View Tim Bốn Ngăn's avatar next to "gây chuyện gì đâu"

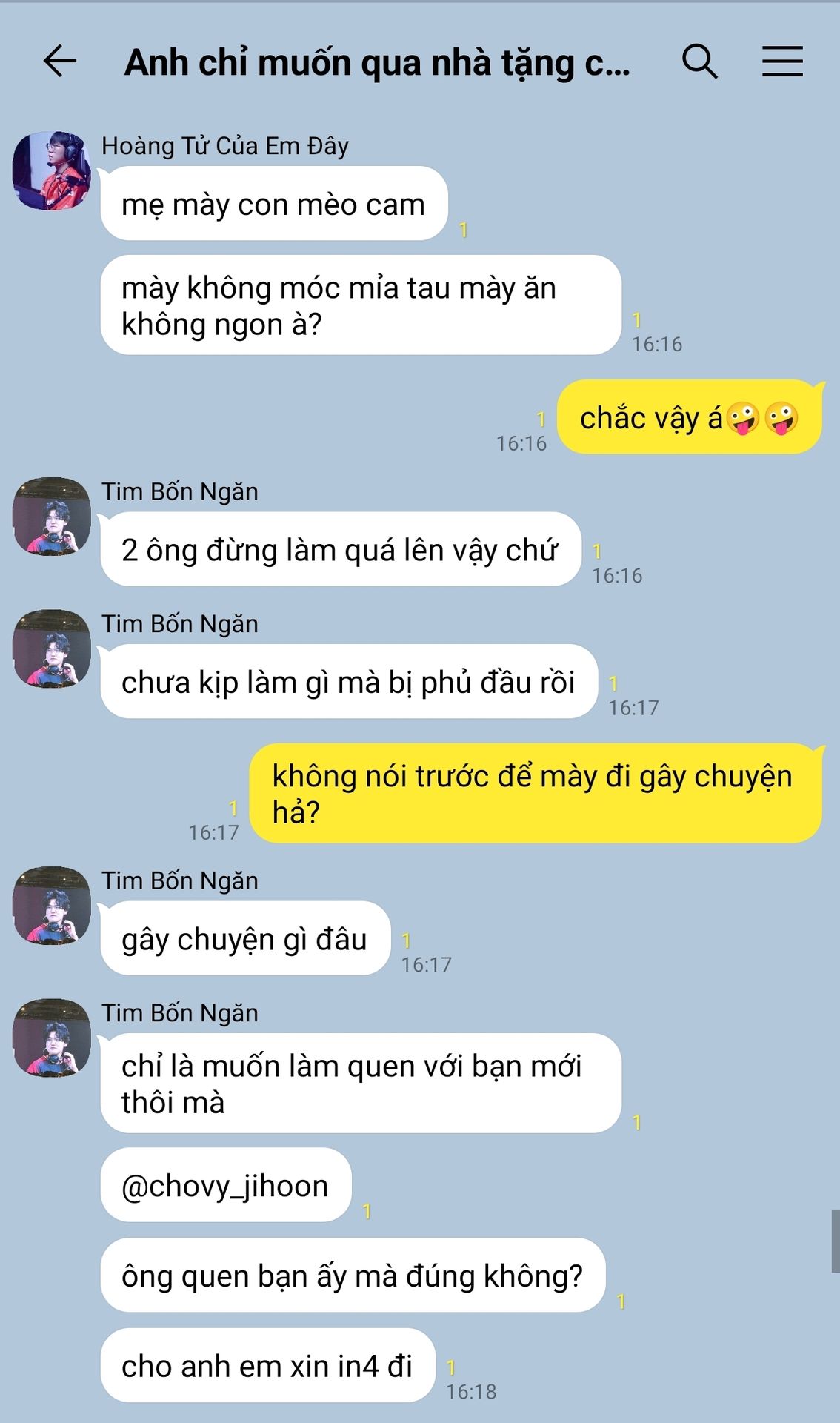tap(51, 906)
